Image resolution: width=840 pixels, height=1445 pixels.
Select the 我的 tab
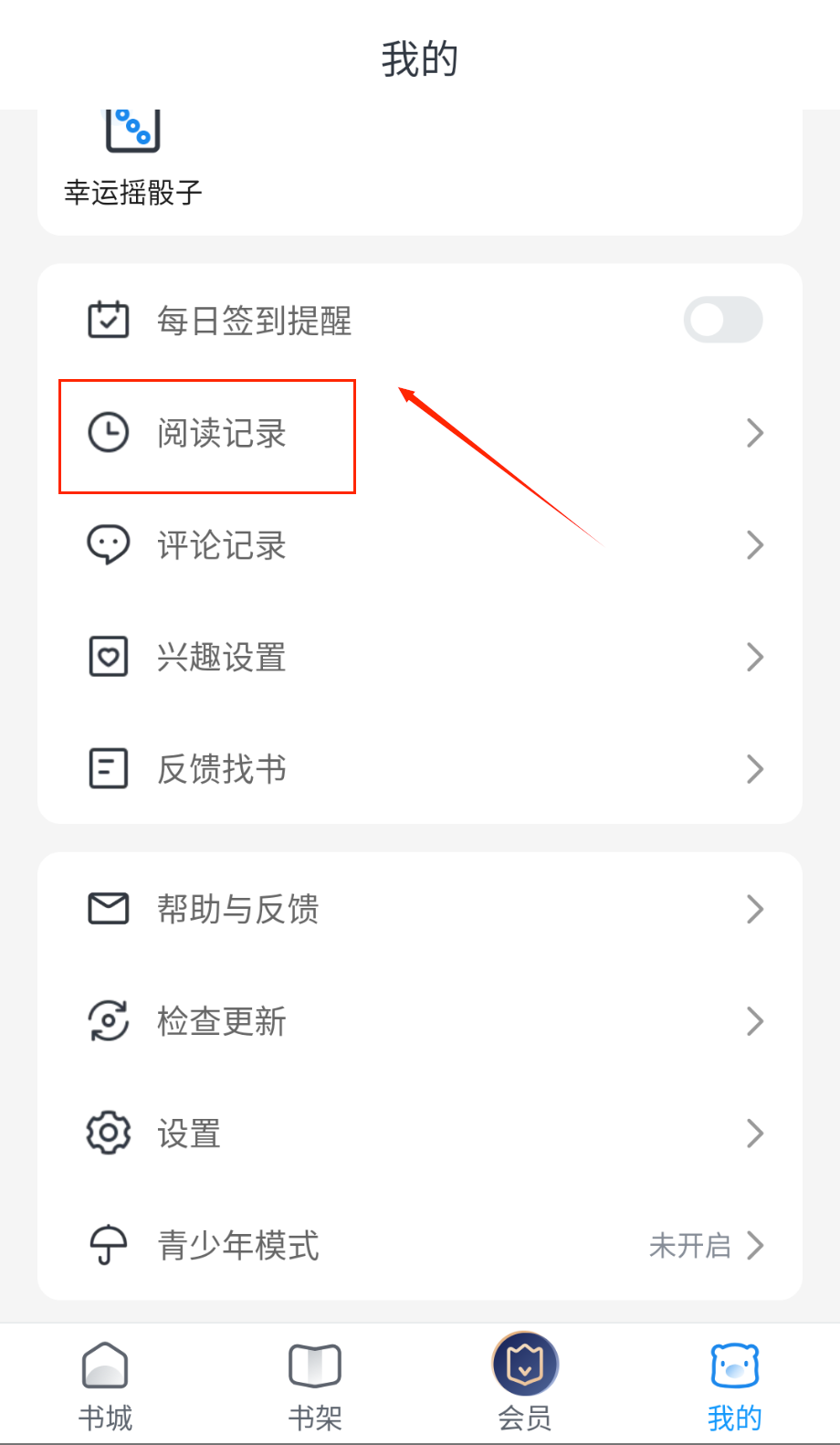(734, 1386)
